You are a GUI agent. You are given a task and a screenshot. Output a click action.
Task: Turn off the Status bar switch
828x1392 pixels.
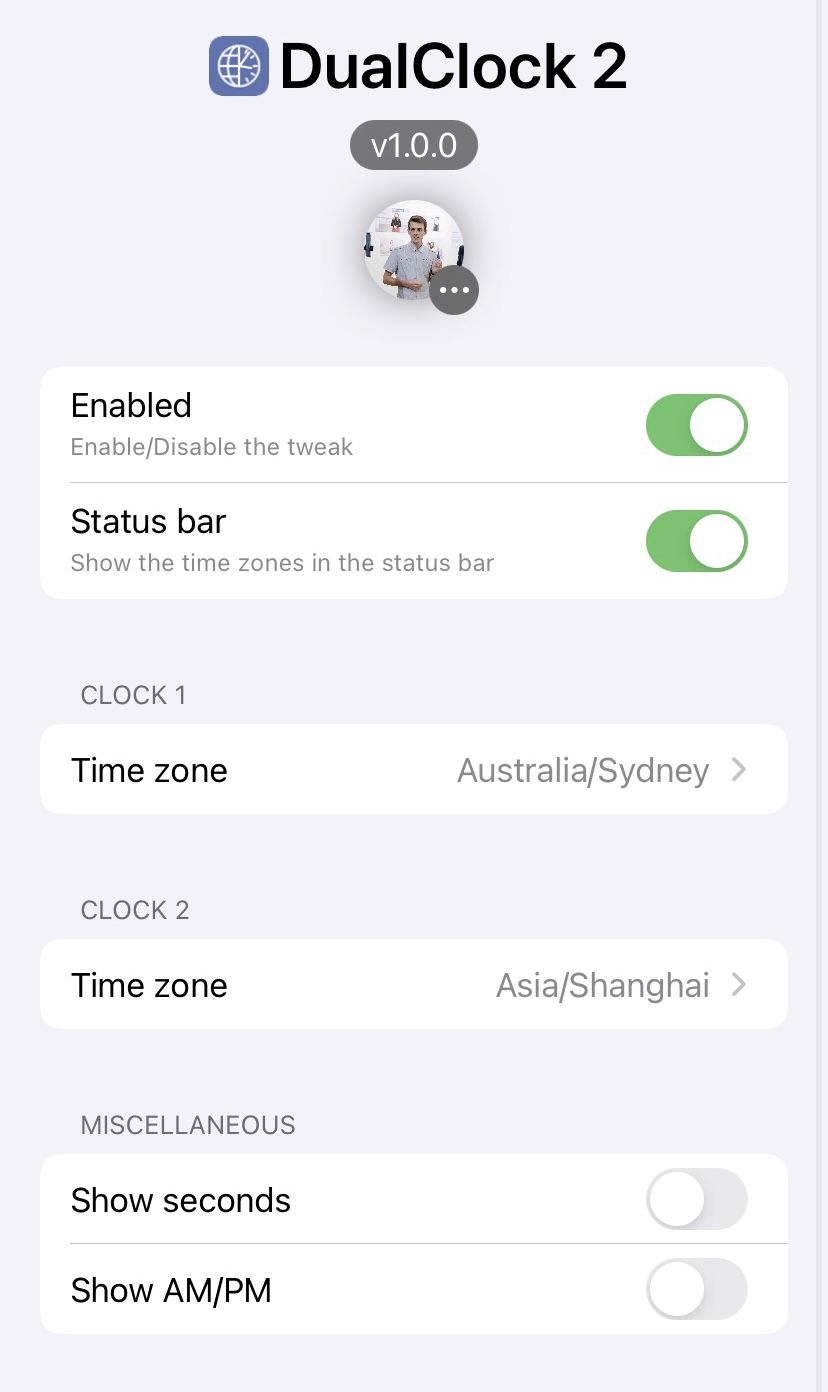point(696,541)
